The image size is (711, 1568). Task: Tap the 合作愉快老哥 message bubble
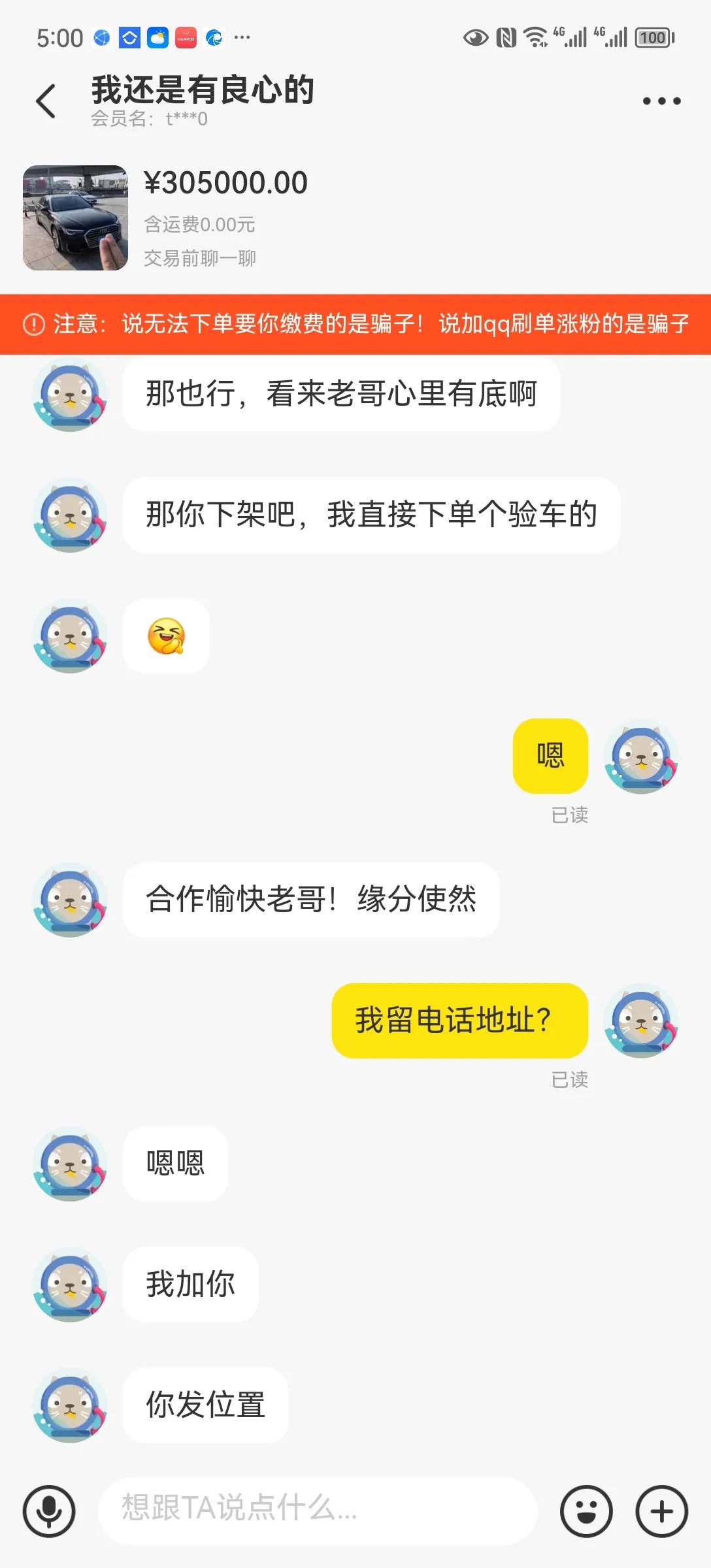tap(312, 900)
